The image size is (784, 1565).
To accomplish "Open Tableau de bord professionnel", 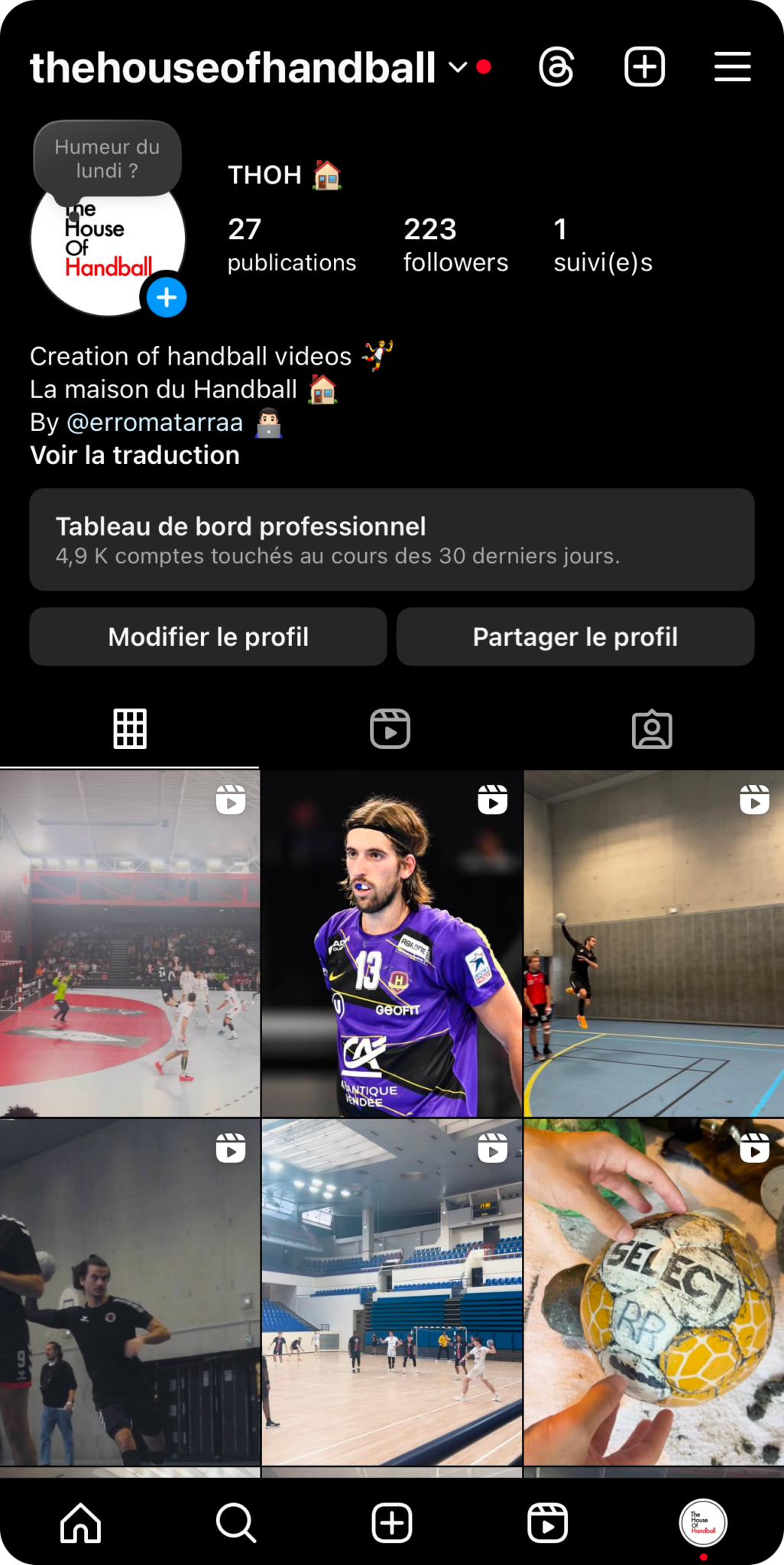I will point(391,539).
